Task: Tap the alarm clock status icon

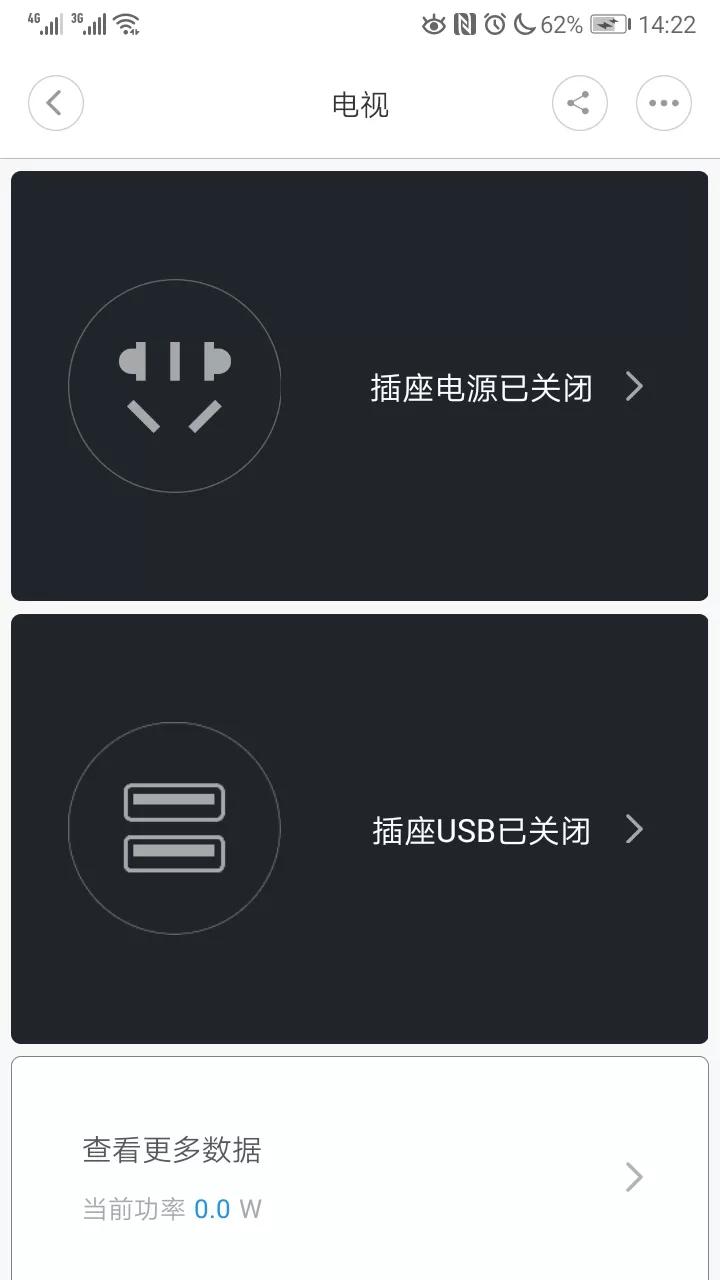Action: 494,22
